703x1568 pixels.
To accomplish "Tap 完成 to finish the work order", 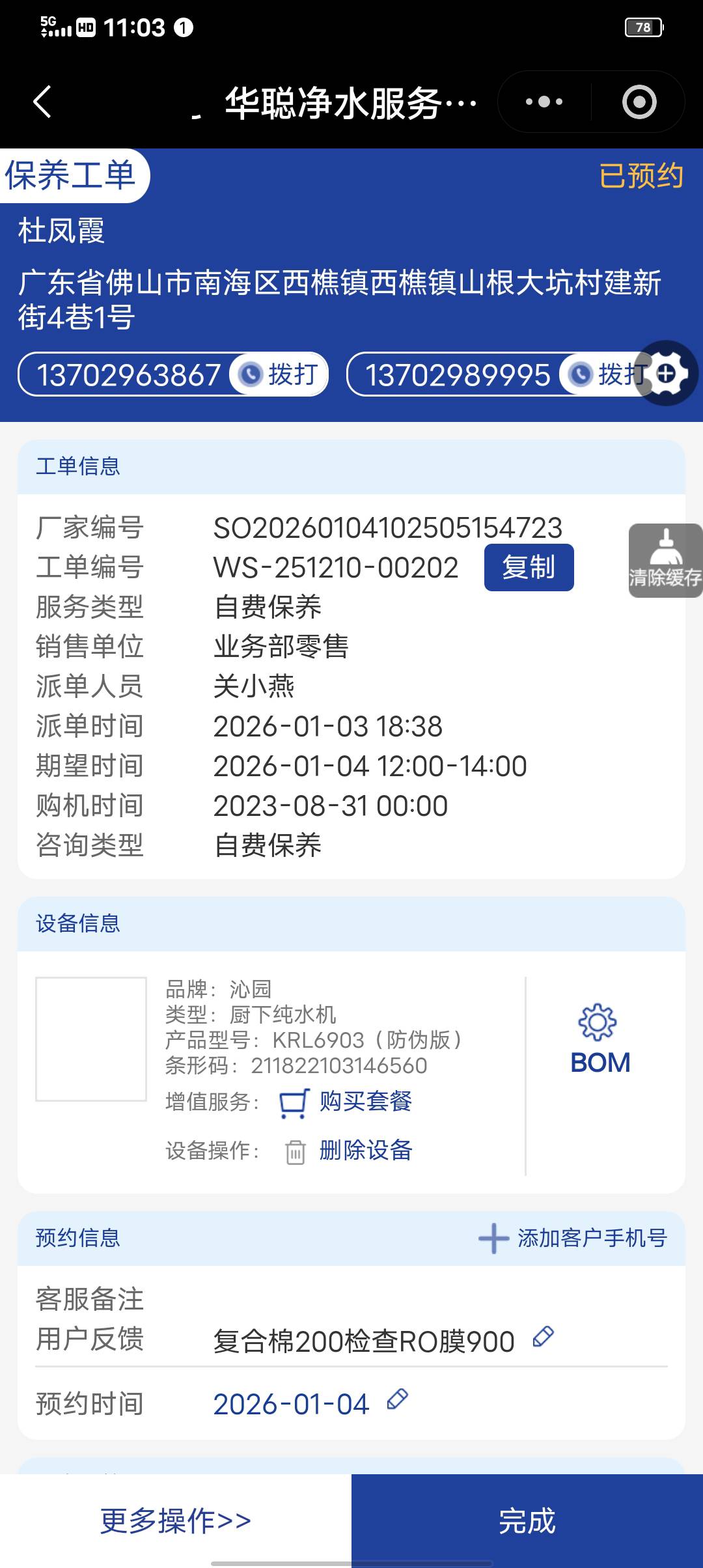I will point(527,1520).
